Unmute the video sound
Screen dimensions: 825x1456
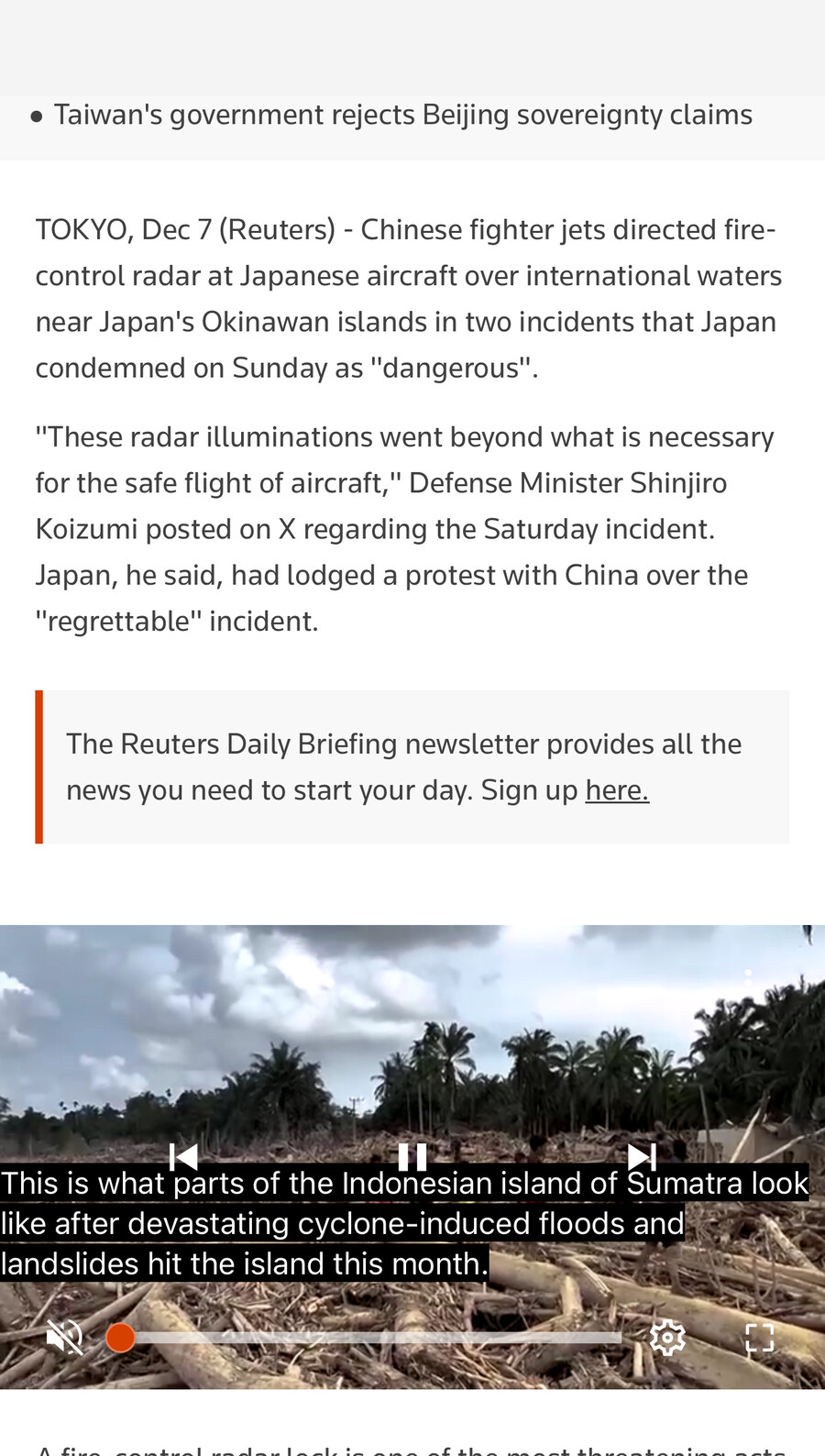(65, 1338)
